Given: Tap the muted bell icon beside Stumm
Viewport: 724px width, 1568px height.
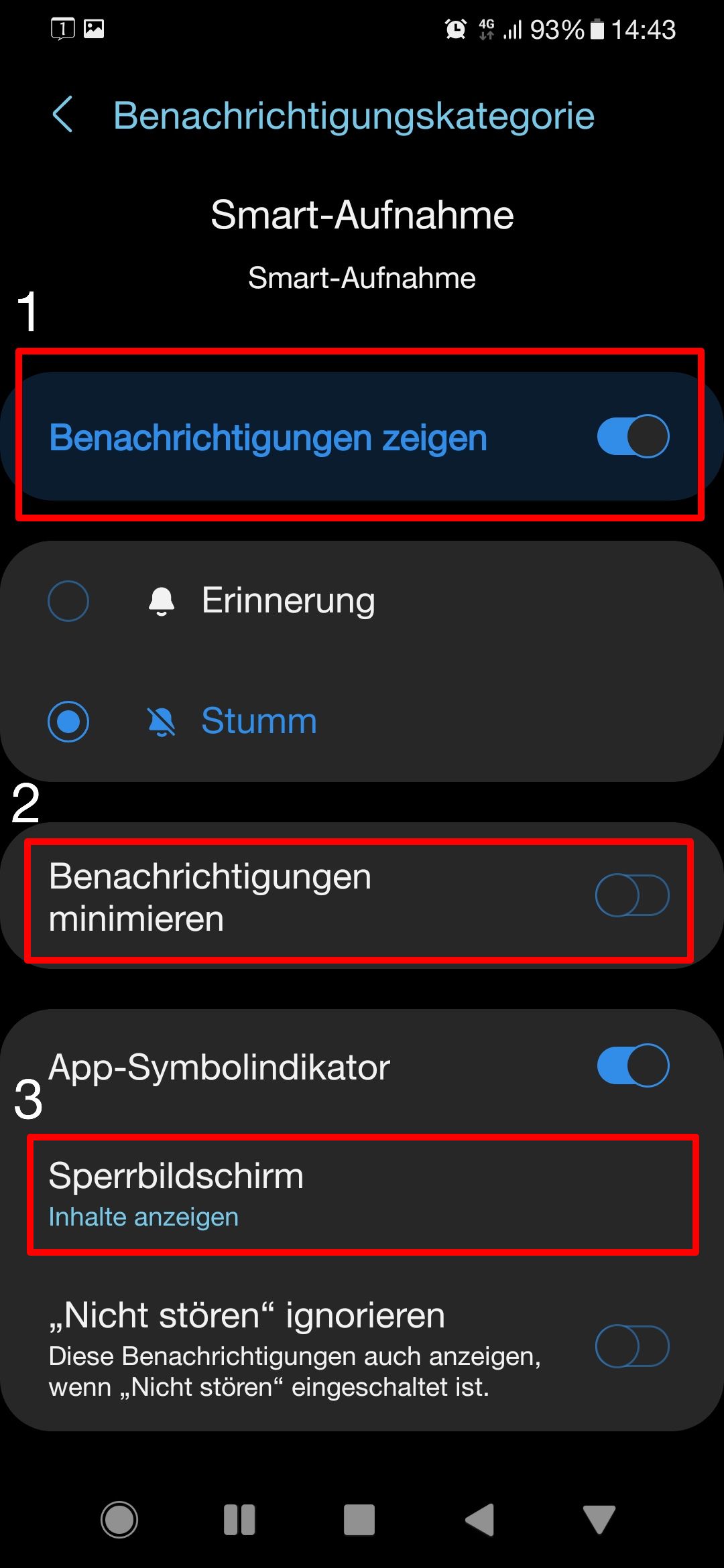Looking at the screenshot, I should 161,721.
